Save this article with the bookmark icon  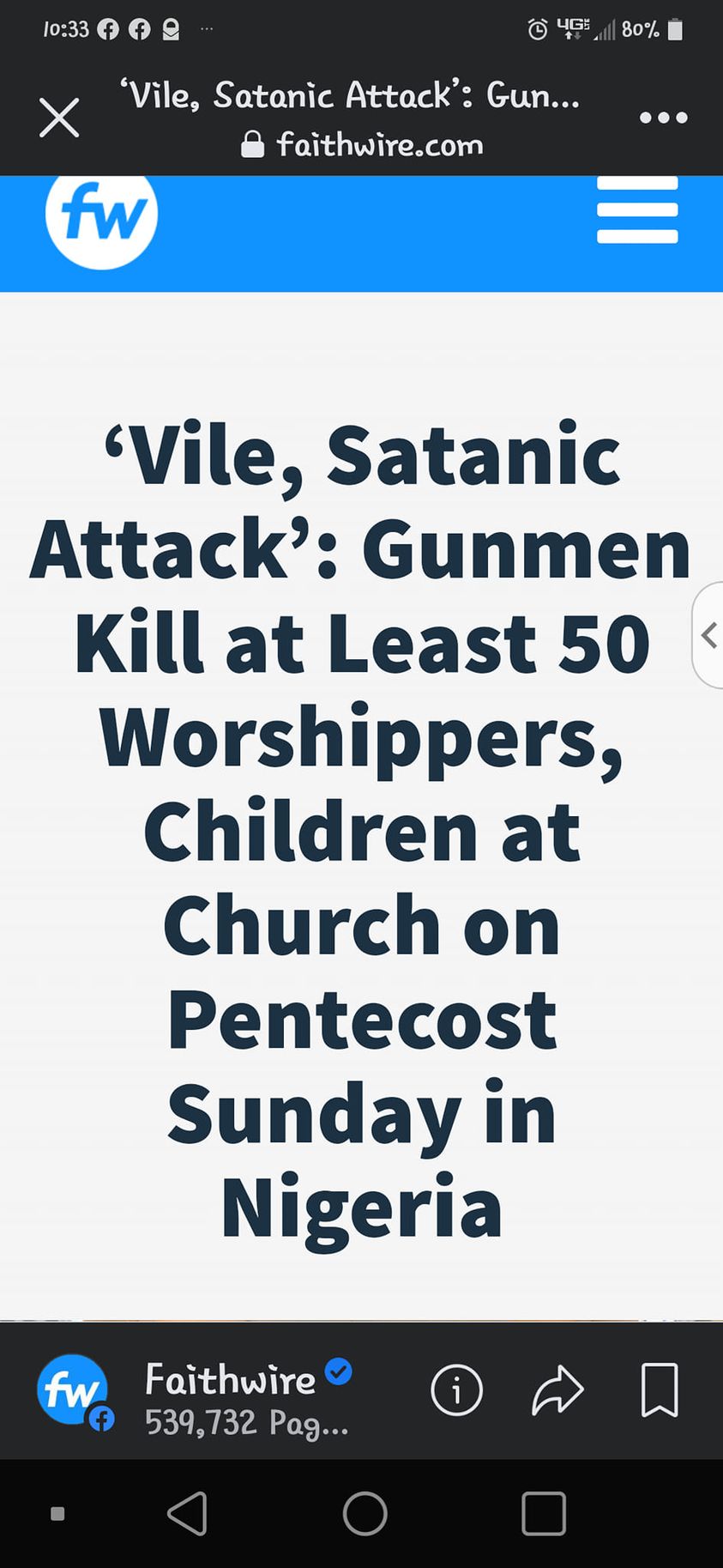[x=660, y=1389]
